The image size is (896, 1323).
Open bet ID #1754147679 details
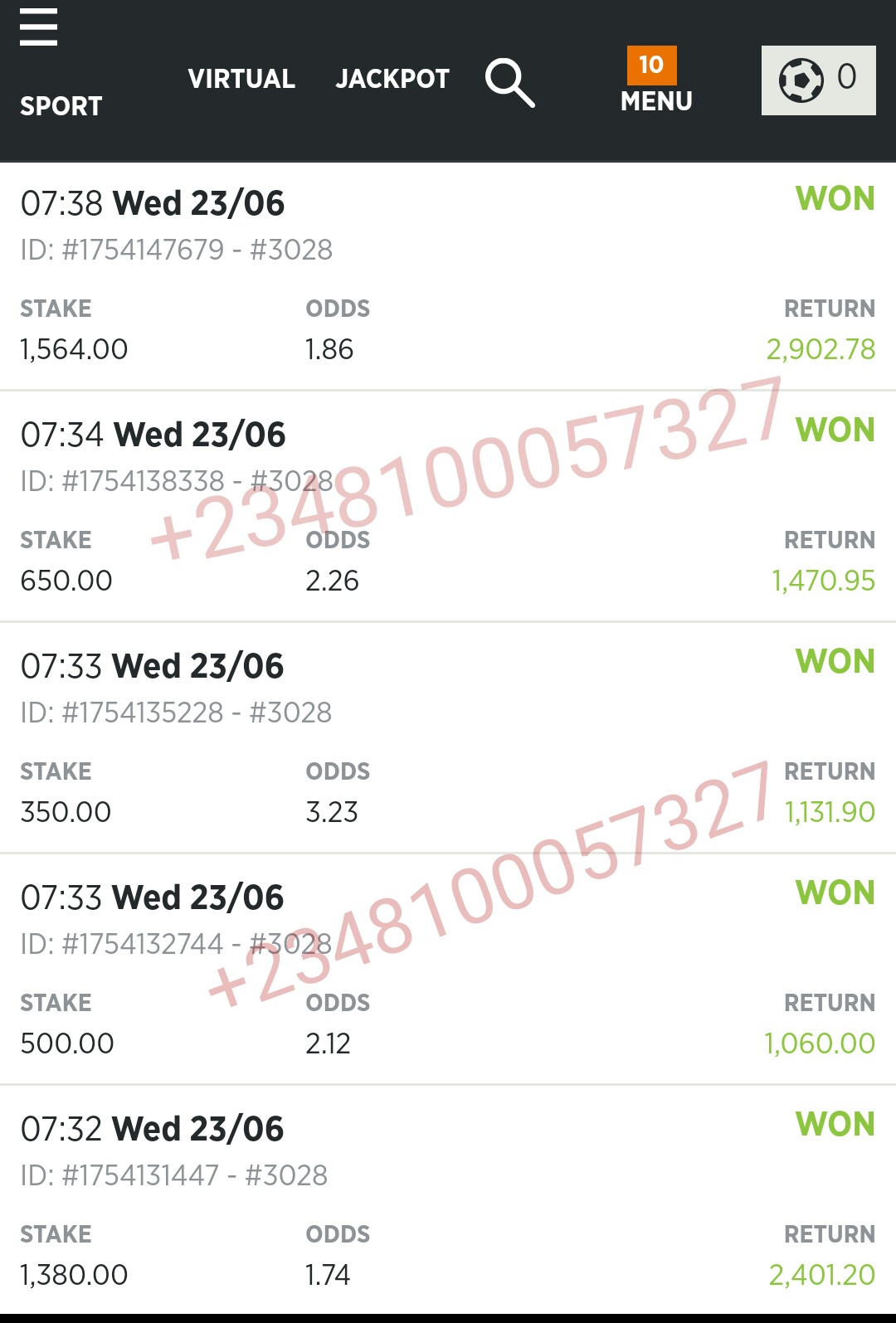click(448, 276)
